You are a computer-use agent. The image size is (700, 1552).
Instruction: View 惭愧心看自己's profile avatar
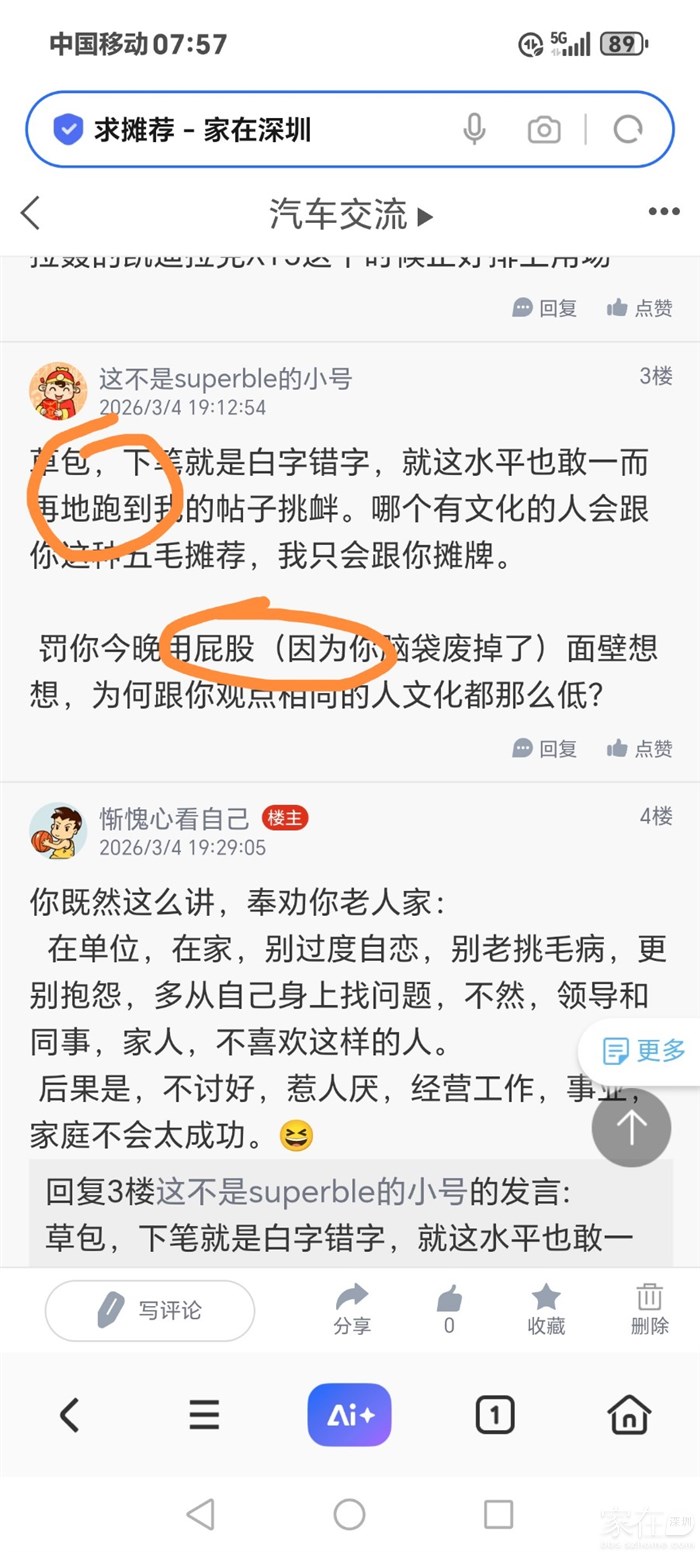pos(58,831)
